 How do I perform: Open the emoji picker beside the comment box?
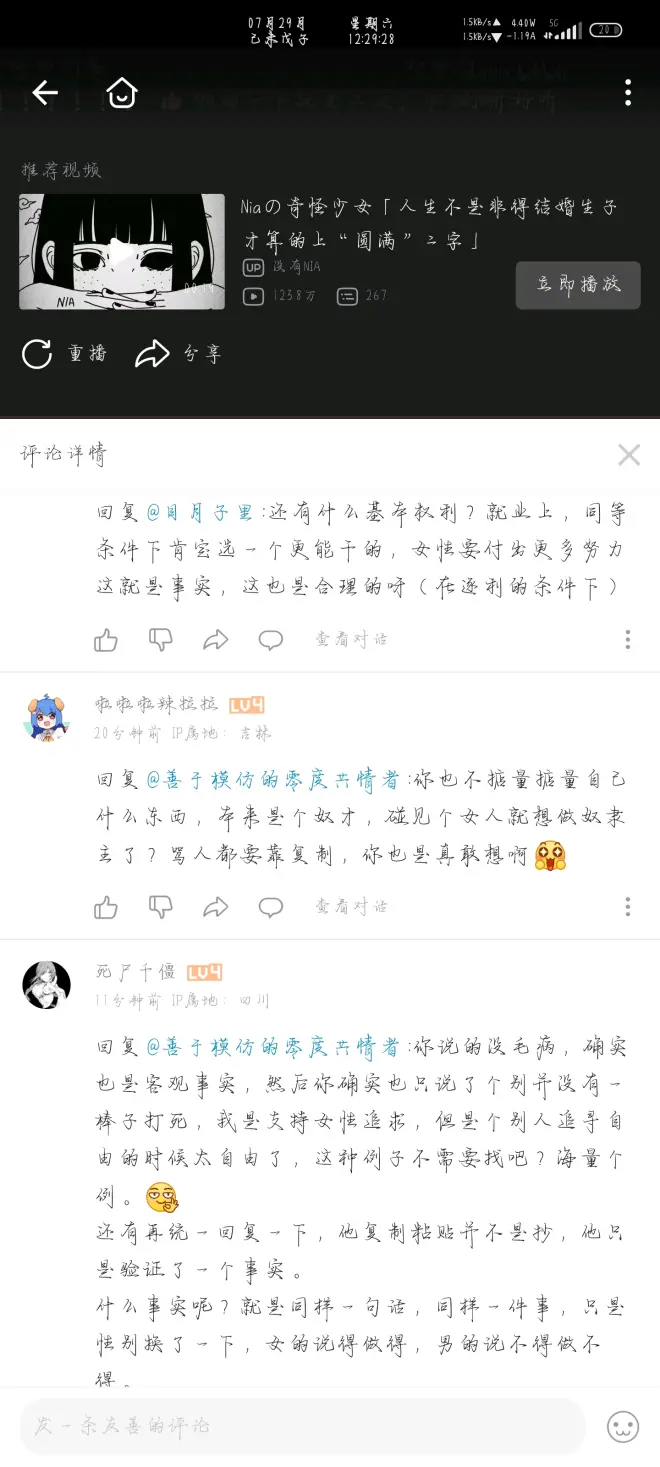[623, 1426]
